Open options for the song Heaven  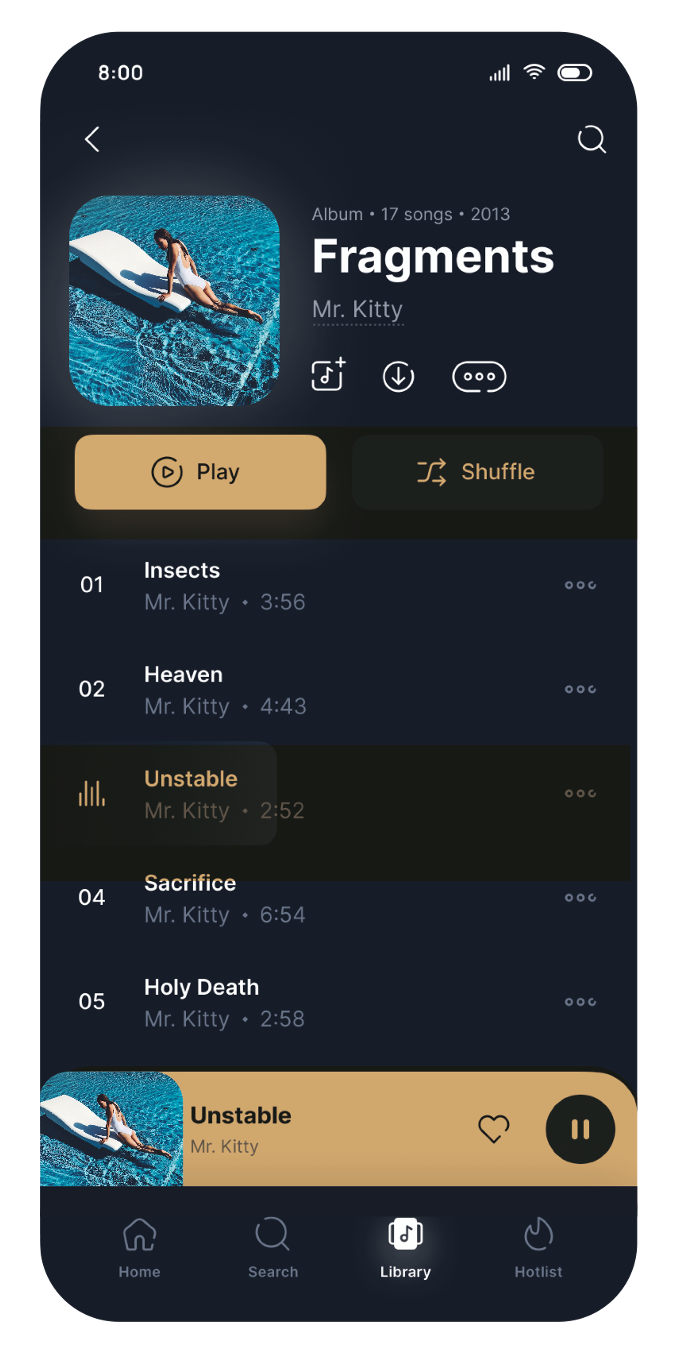click(581, 690)
